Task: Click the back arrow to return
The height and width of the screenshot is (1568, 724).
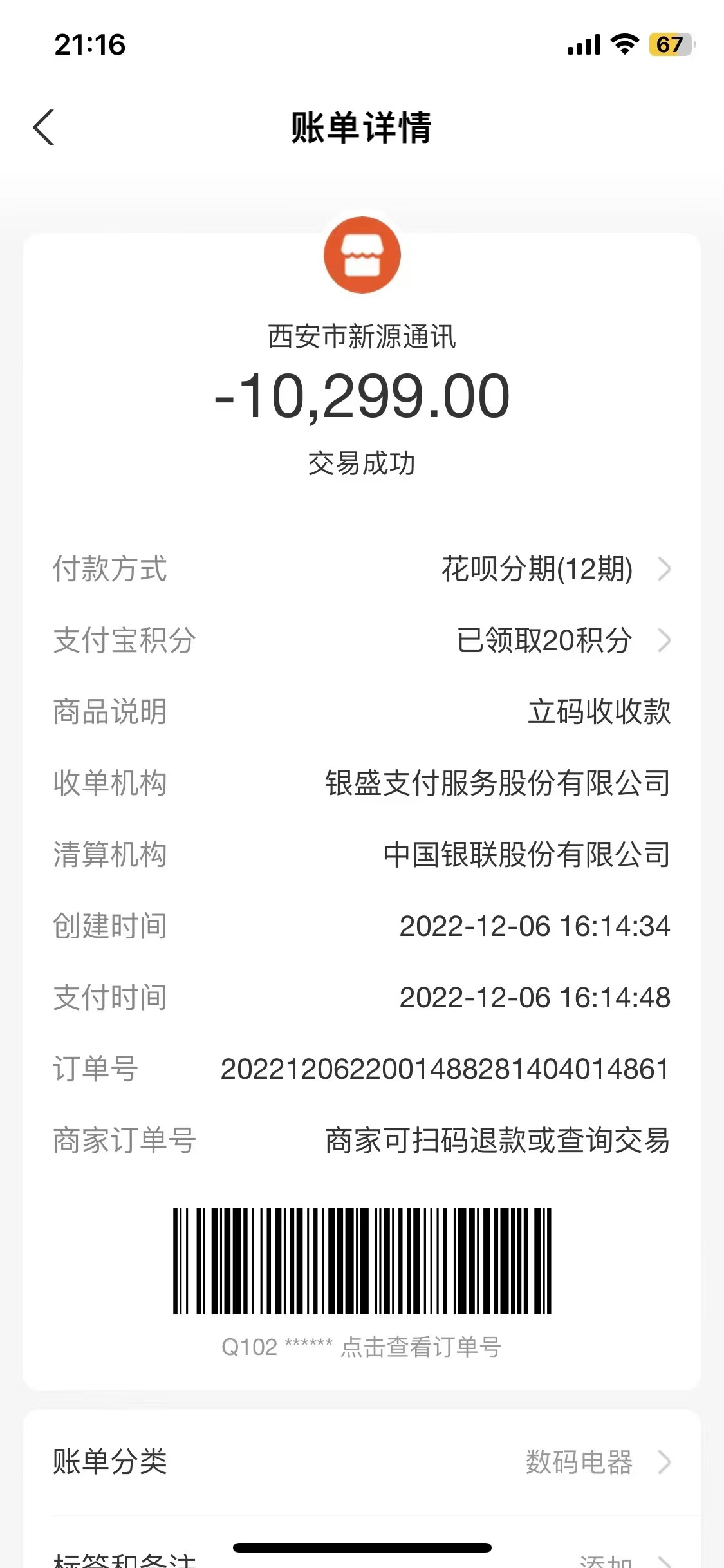Action: click(x=43, y=128)
